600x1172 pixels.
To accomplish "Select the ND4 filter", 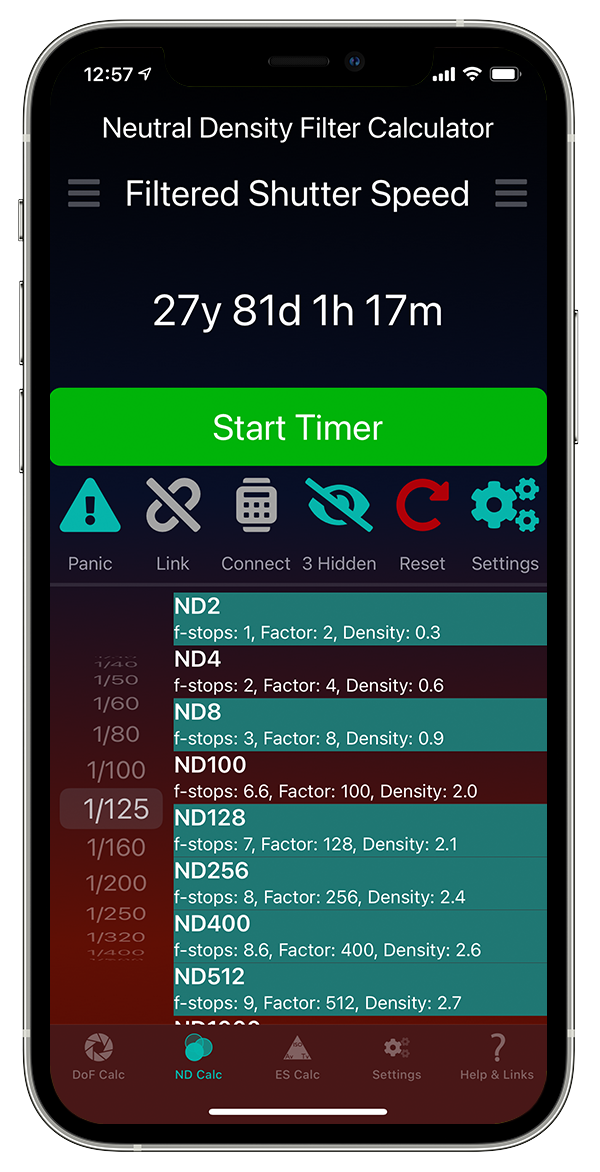I will pyautogui.click(x=360, y=672).
